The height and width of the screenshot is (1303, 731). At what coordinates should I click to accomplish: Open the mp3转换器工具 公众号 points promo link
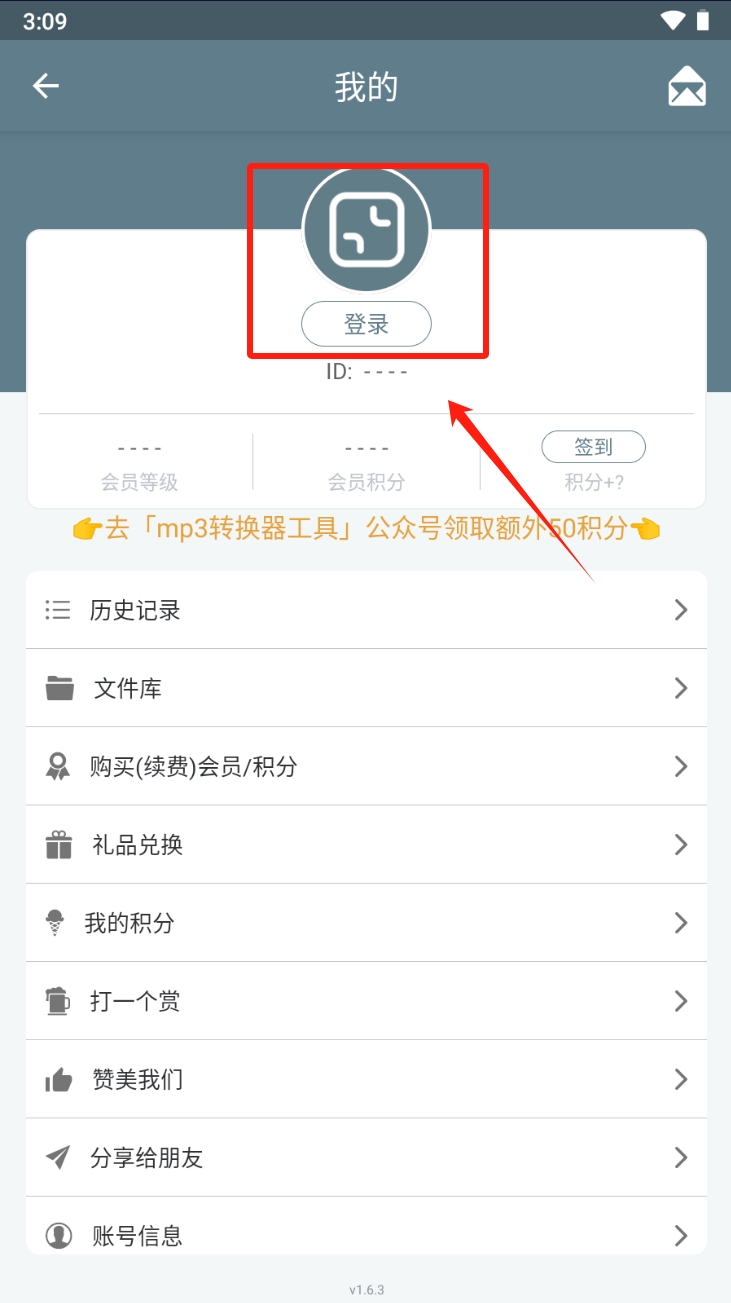coord(366,528)
